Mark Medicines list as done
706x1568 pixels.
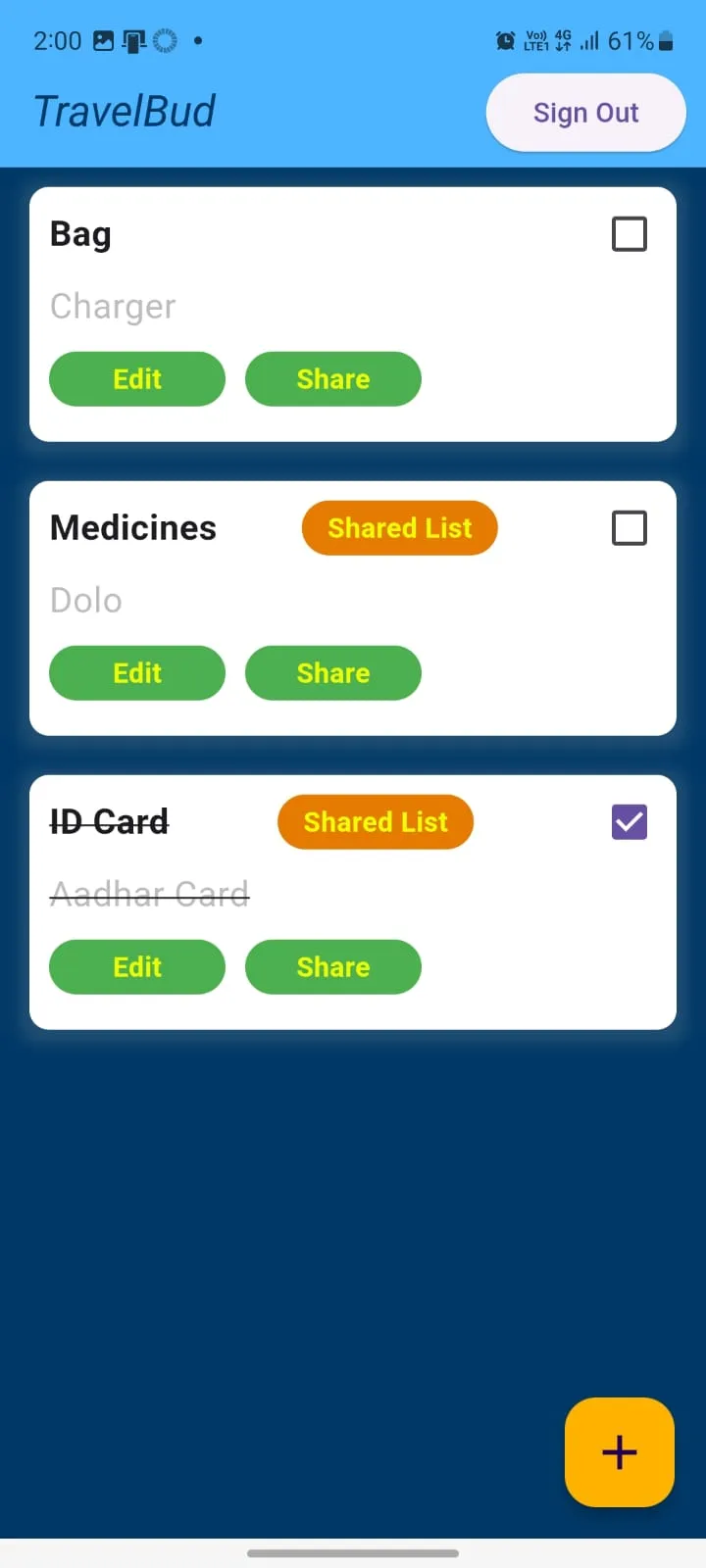coord(629,528)
